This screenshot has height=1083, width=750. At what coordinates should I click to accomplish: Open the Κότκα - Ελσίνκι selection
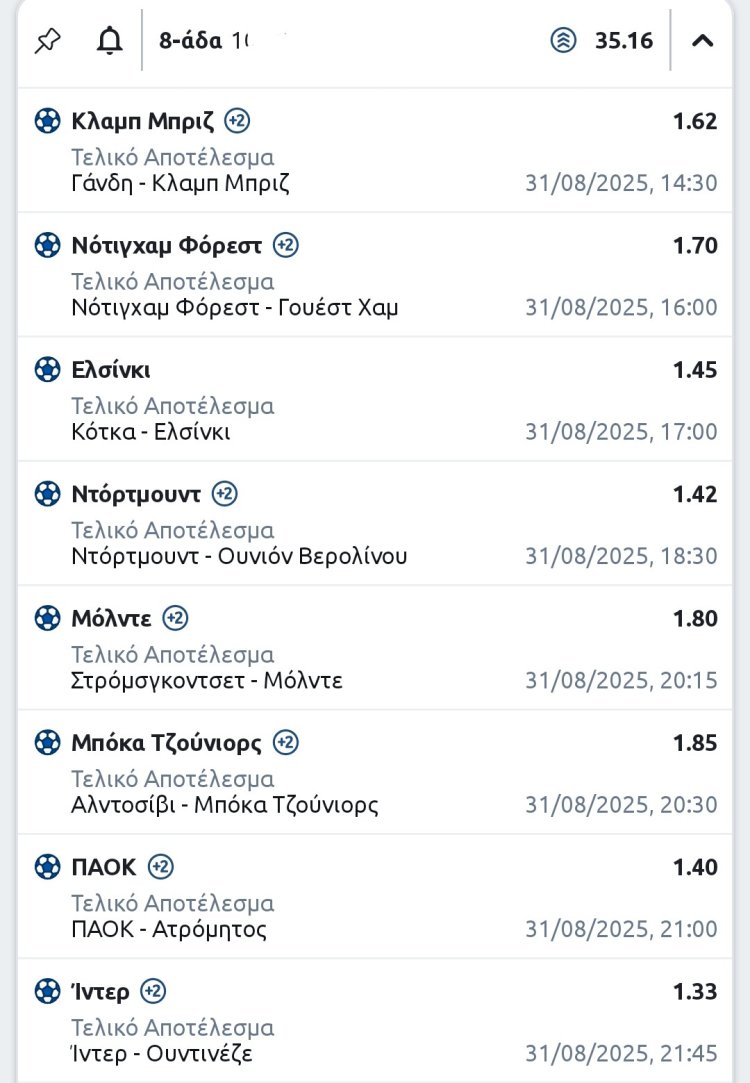point(151,432)
